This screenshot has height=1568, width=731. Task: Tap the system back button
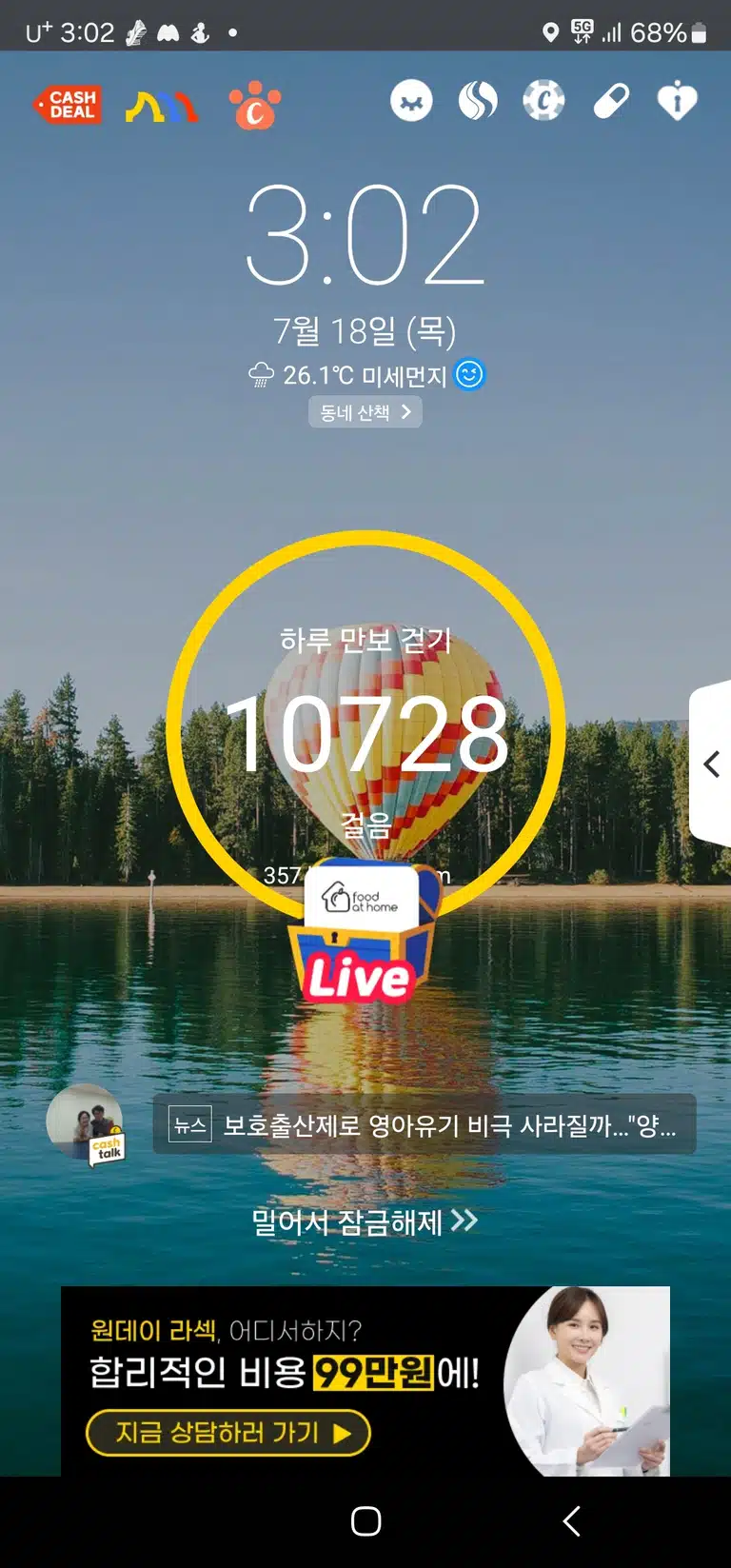[572, 1521]
